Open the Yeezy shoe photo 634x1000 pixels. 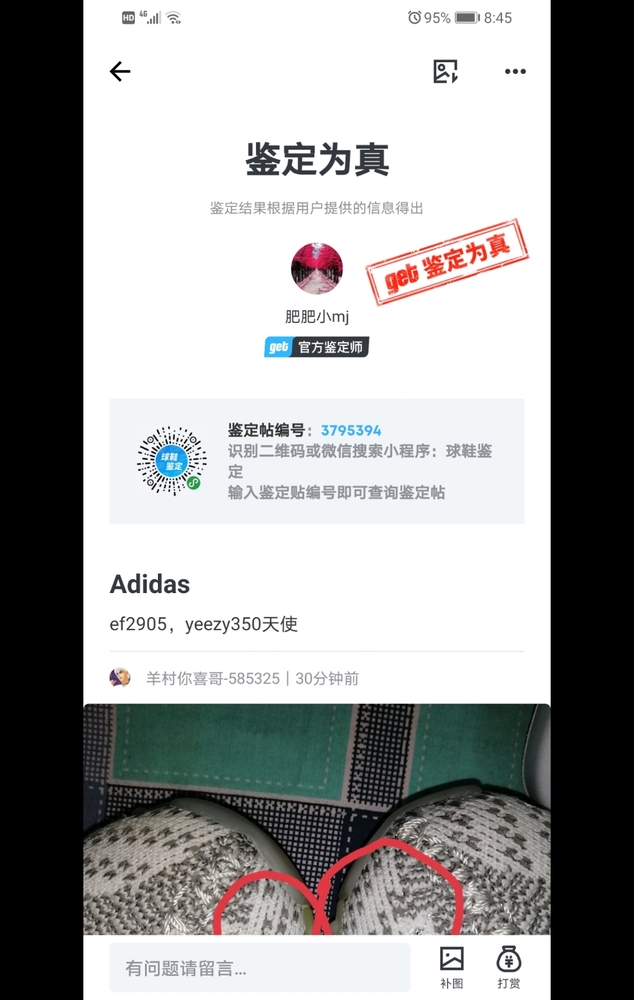pyautogui.click(x=316, y=820)
